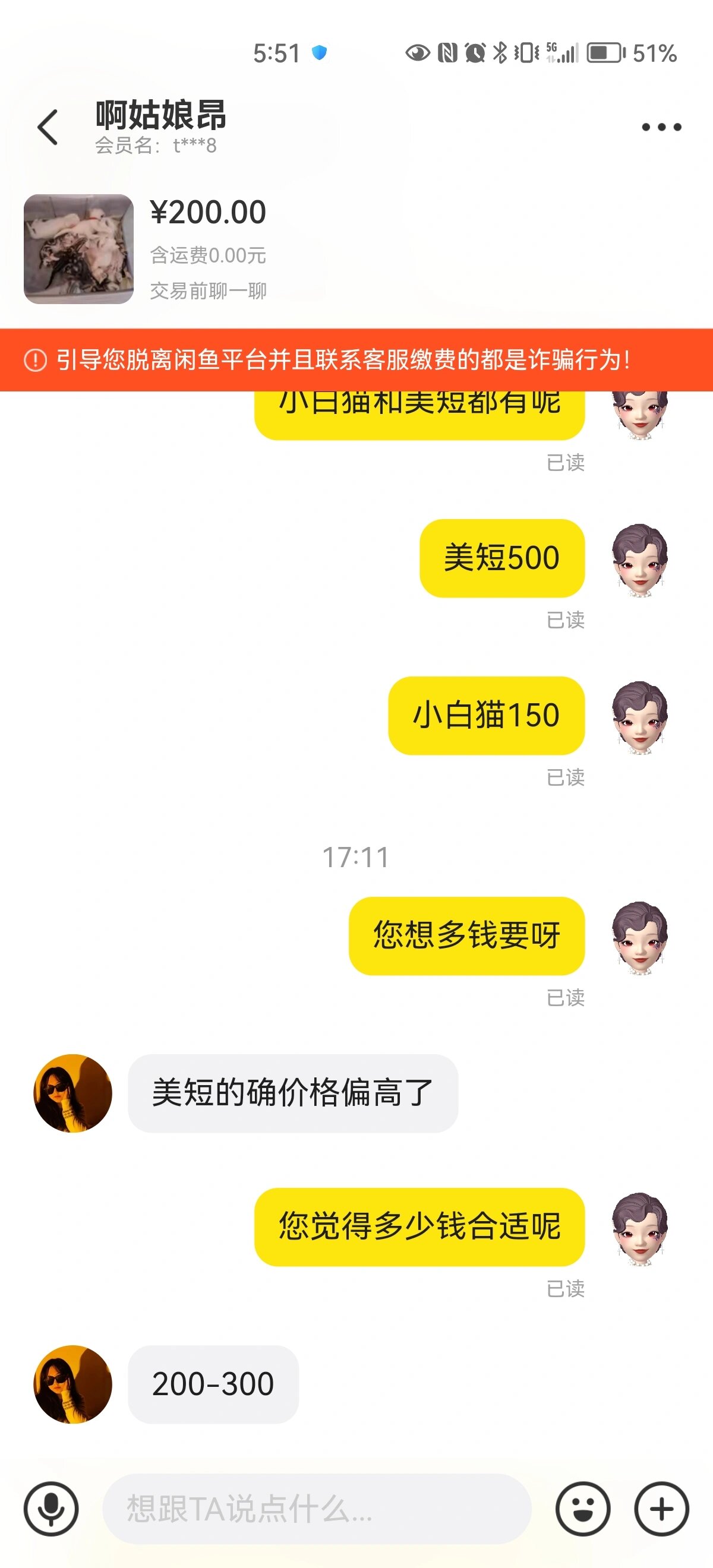
Task: Open the plus attachment menu
Action: coord(662,1509)
